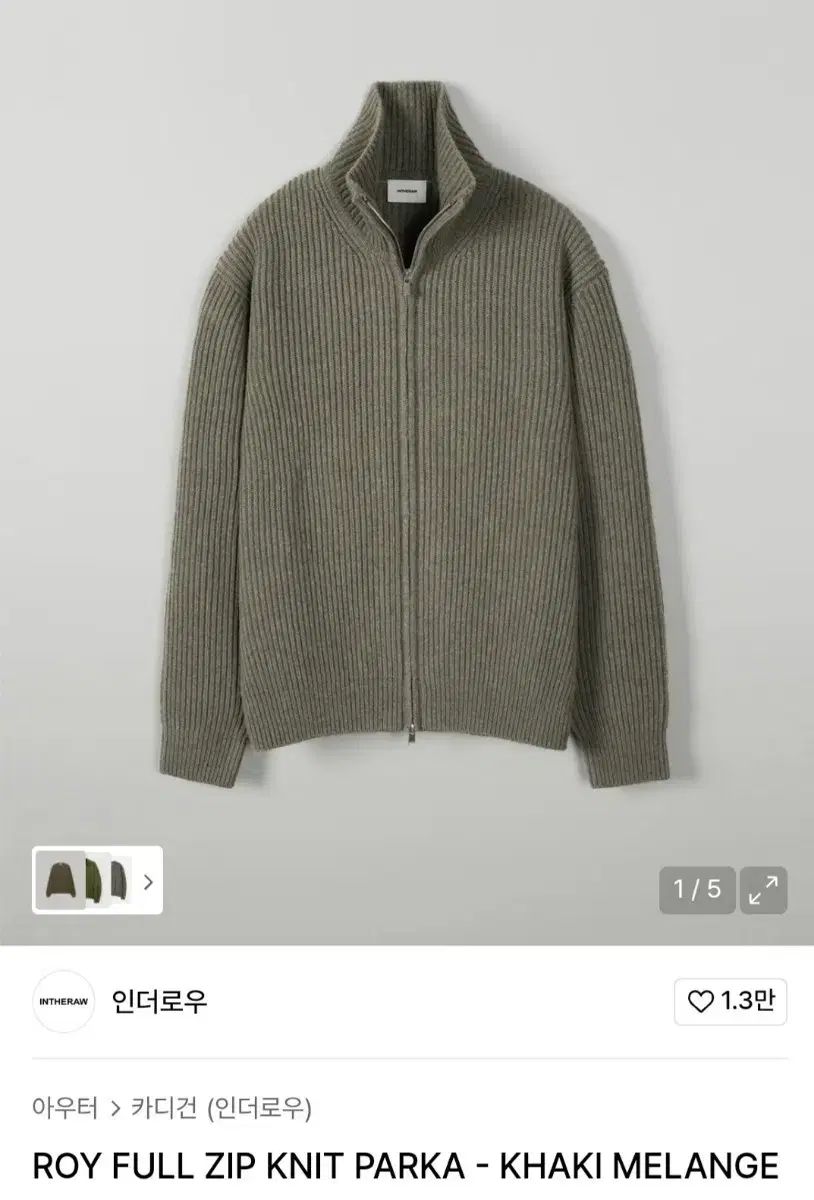Viewport: 814px width, 1200px height.
Task: View the main knit parka product photo
Action: [x=407, y=440]
